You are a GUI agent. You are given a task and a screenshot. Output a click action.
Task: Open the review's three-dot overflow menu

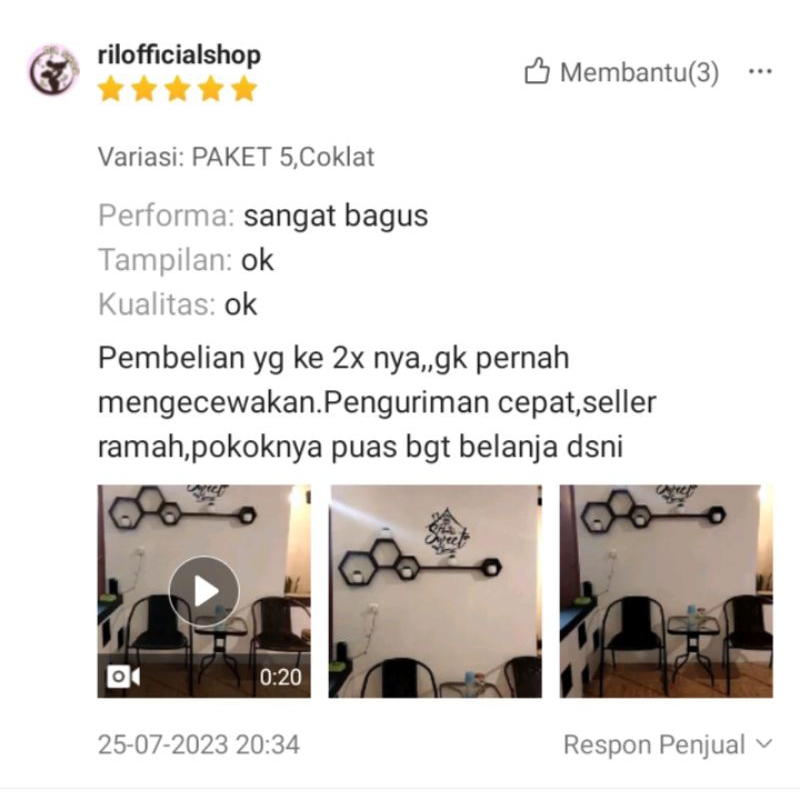coord(760,72)
